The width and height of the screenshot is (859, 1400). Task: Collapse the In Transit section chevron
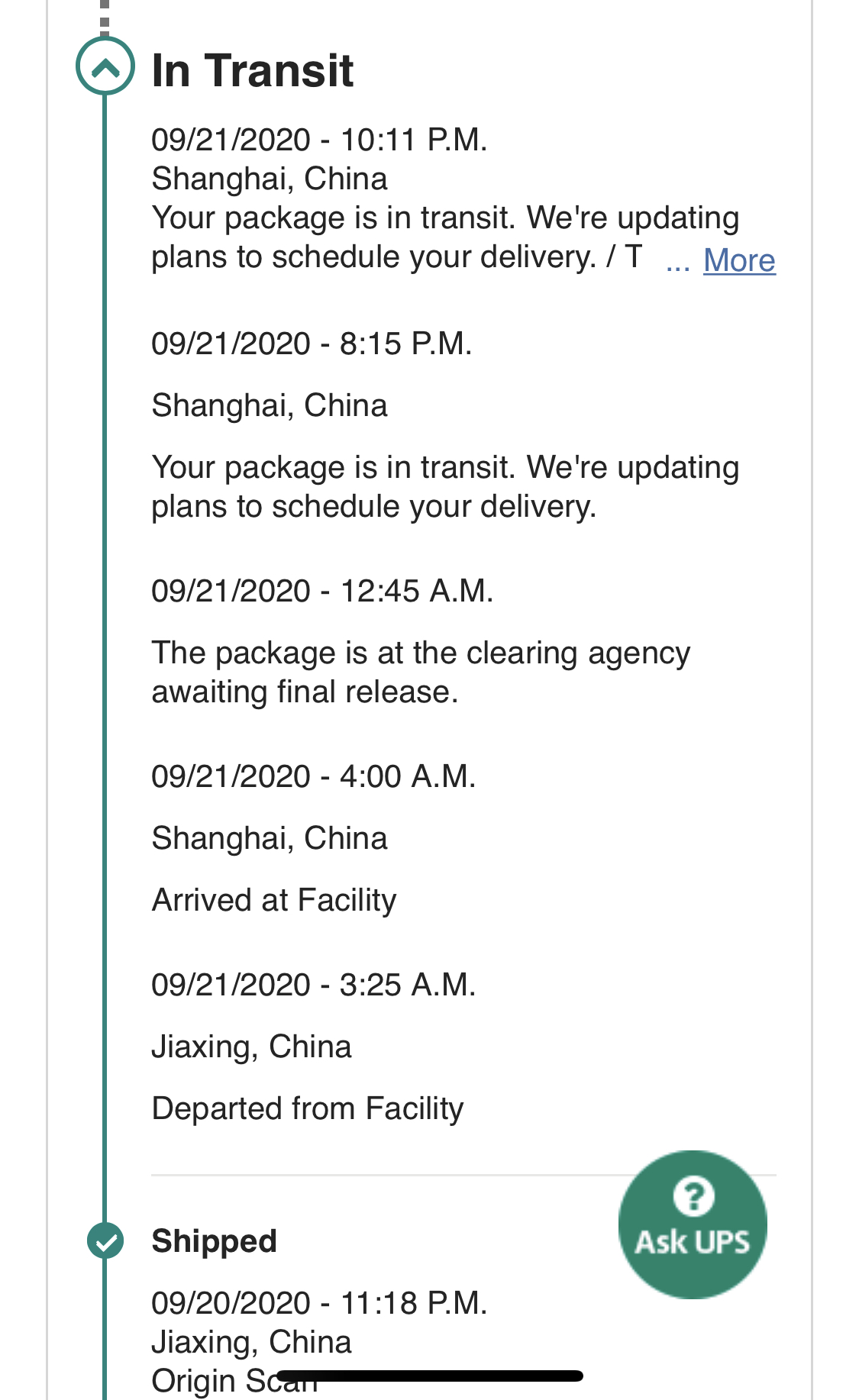pyautogui.click(x=105, y=66)
